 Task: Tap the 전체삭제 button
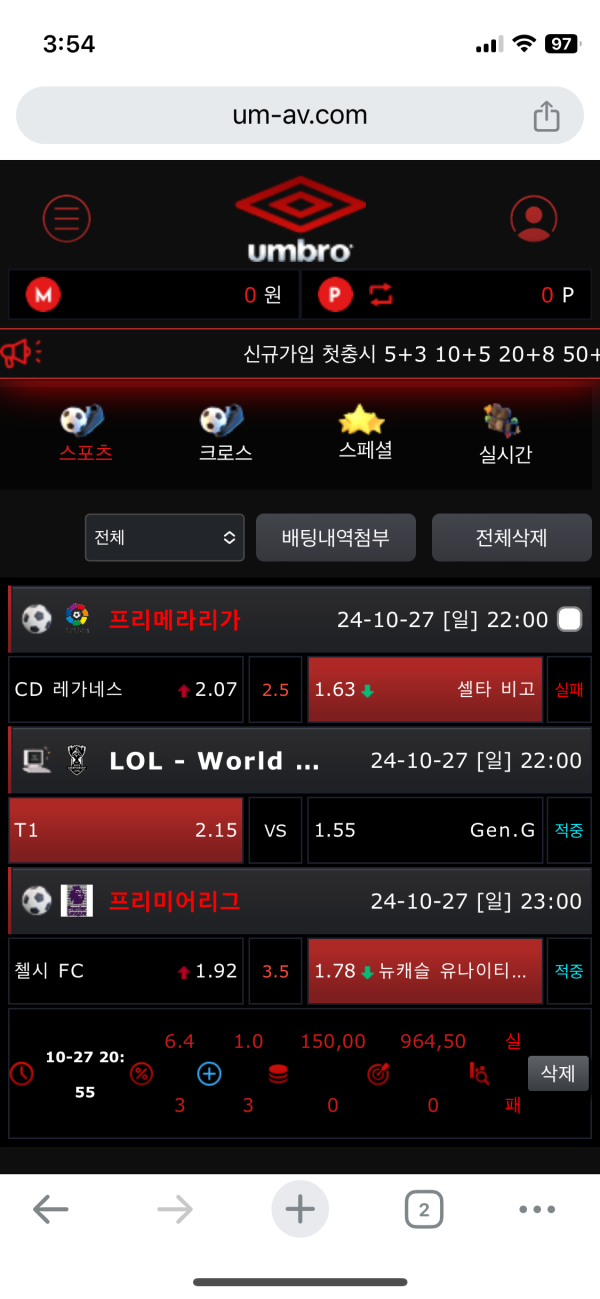511,538
